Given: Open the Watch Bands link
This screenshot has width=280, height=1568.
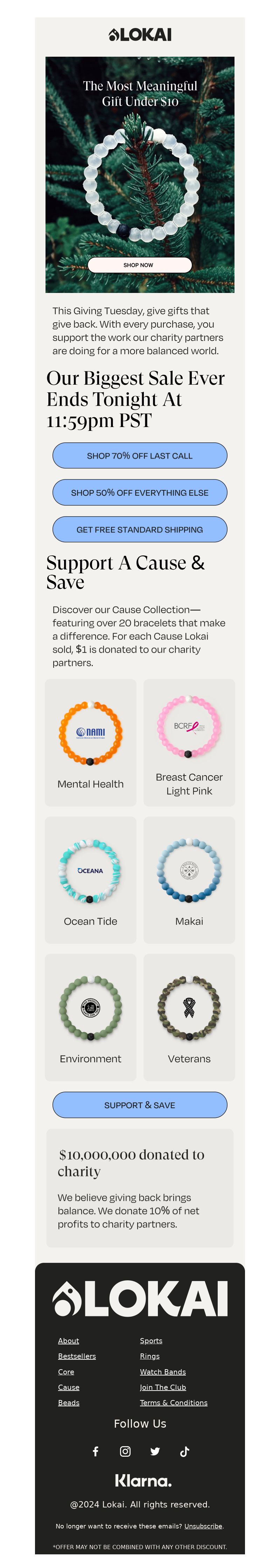Looking at the screenshot, I should coord(162,1371).
